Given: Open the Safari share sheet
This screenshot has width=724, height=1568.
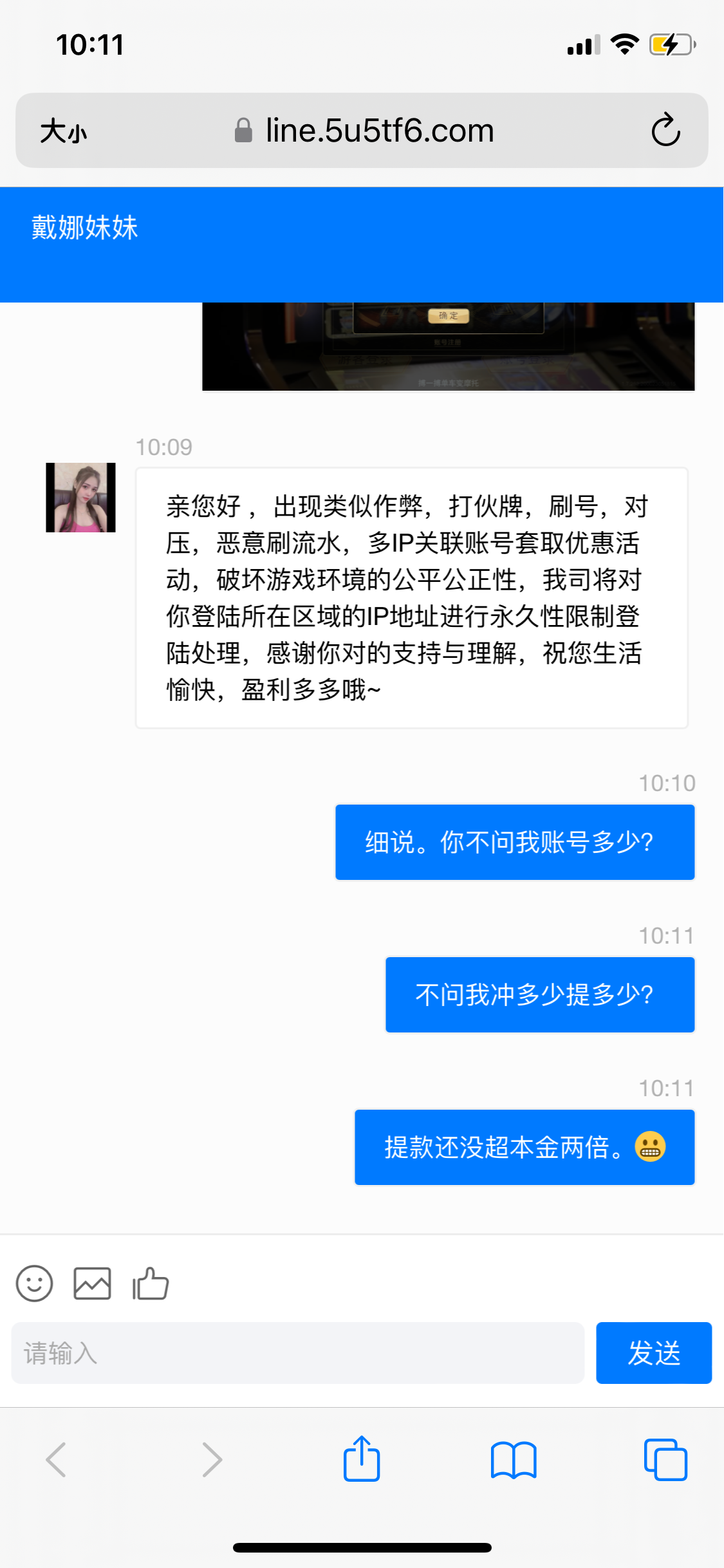Looking at the screenshot, I should pos(362,1459).
